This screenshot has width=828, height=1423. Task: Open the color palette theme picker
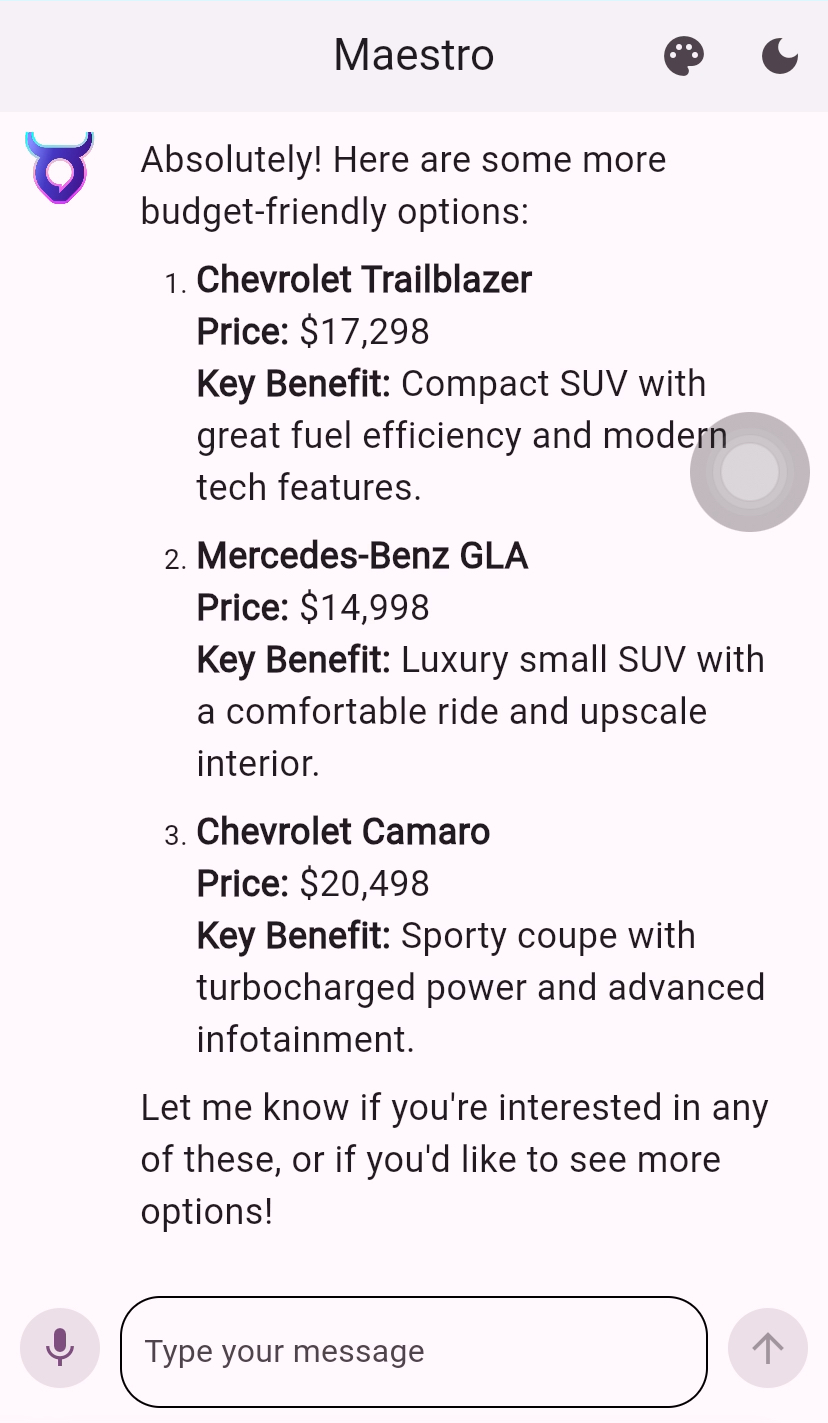click(684, 56)
